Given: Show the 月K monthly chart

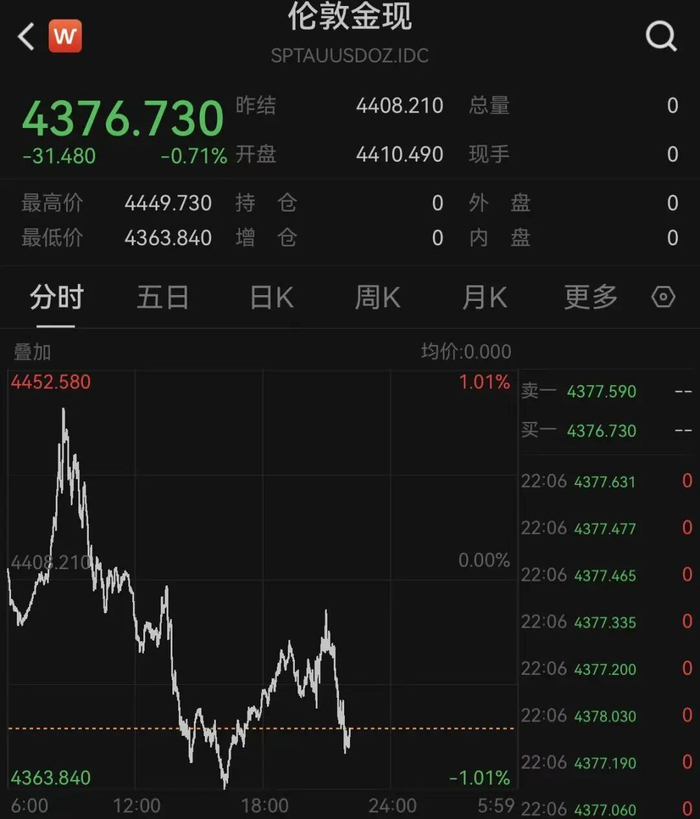Looking at the screenshot, I should (485, 297).
